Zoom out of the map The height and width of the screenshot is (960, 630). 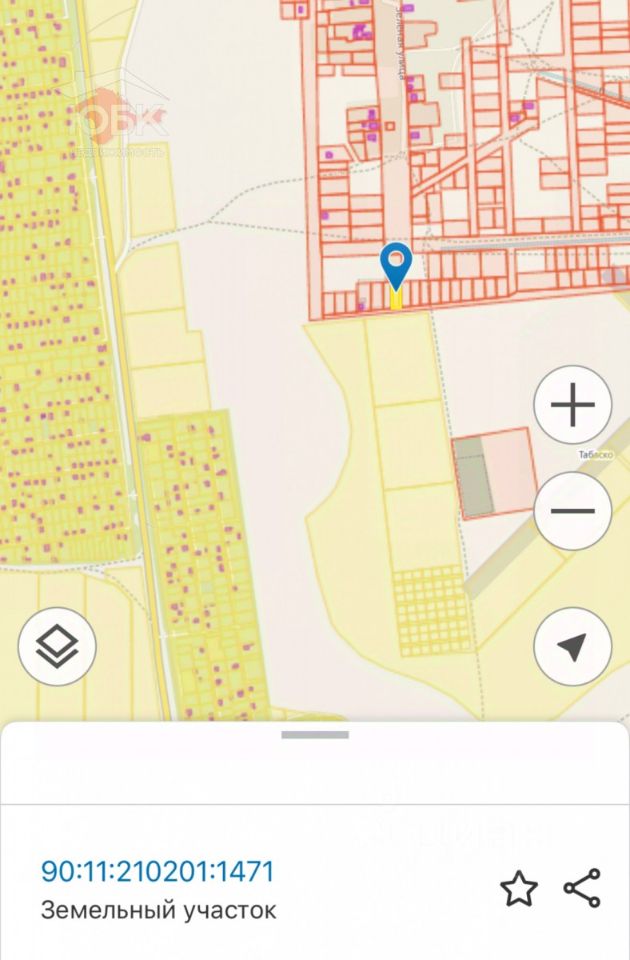click(572, 511)
